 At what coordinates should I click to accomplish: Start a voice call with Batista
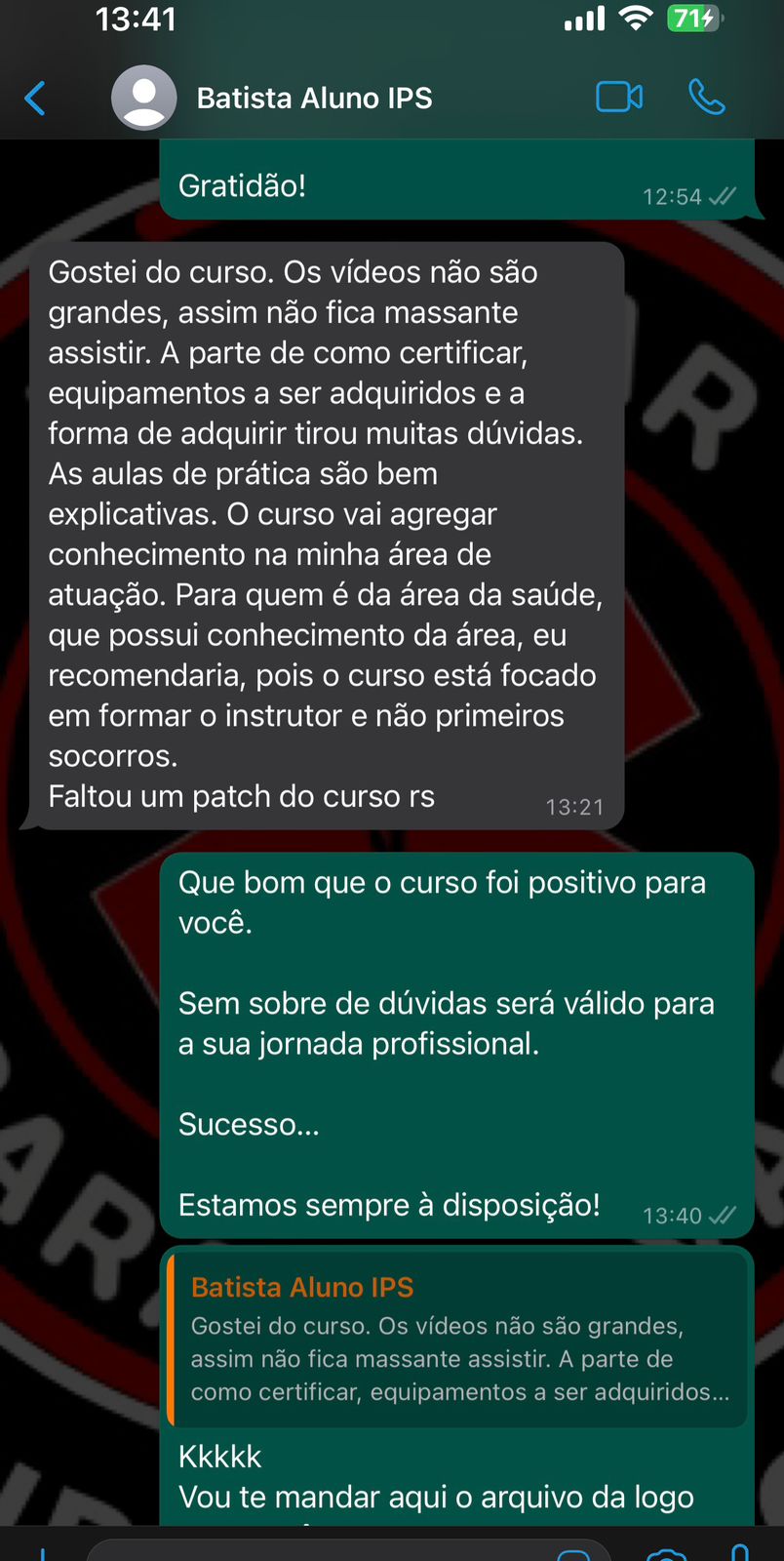[x=706, y=97]
